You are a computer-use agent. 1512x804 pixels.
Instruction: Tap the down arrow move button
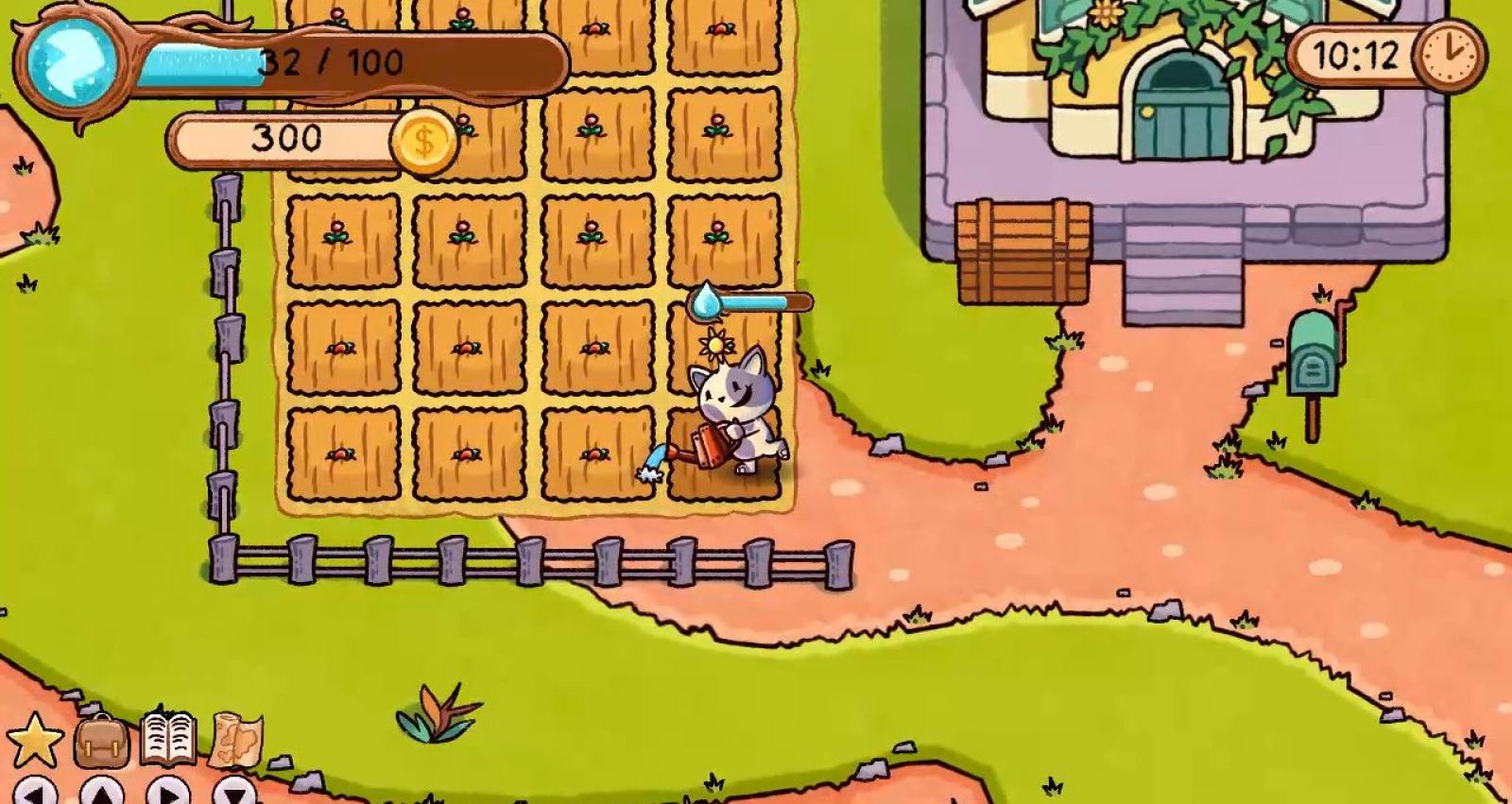click(235, 792)
